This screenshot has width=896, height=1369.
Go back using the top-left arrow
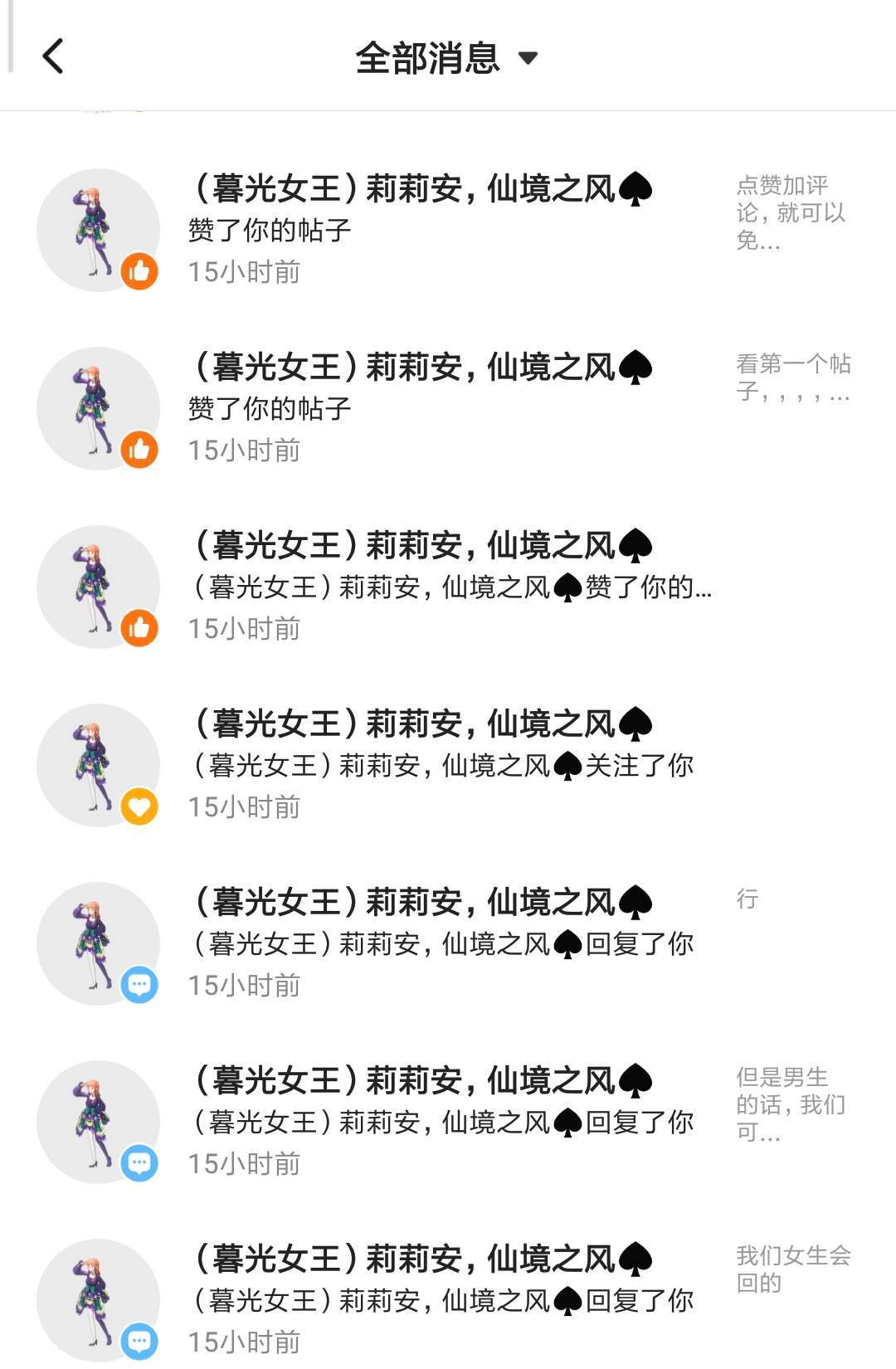(53, 57)
